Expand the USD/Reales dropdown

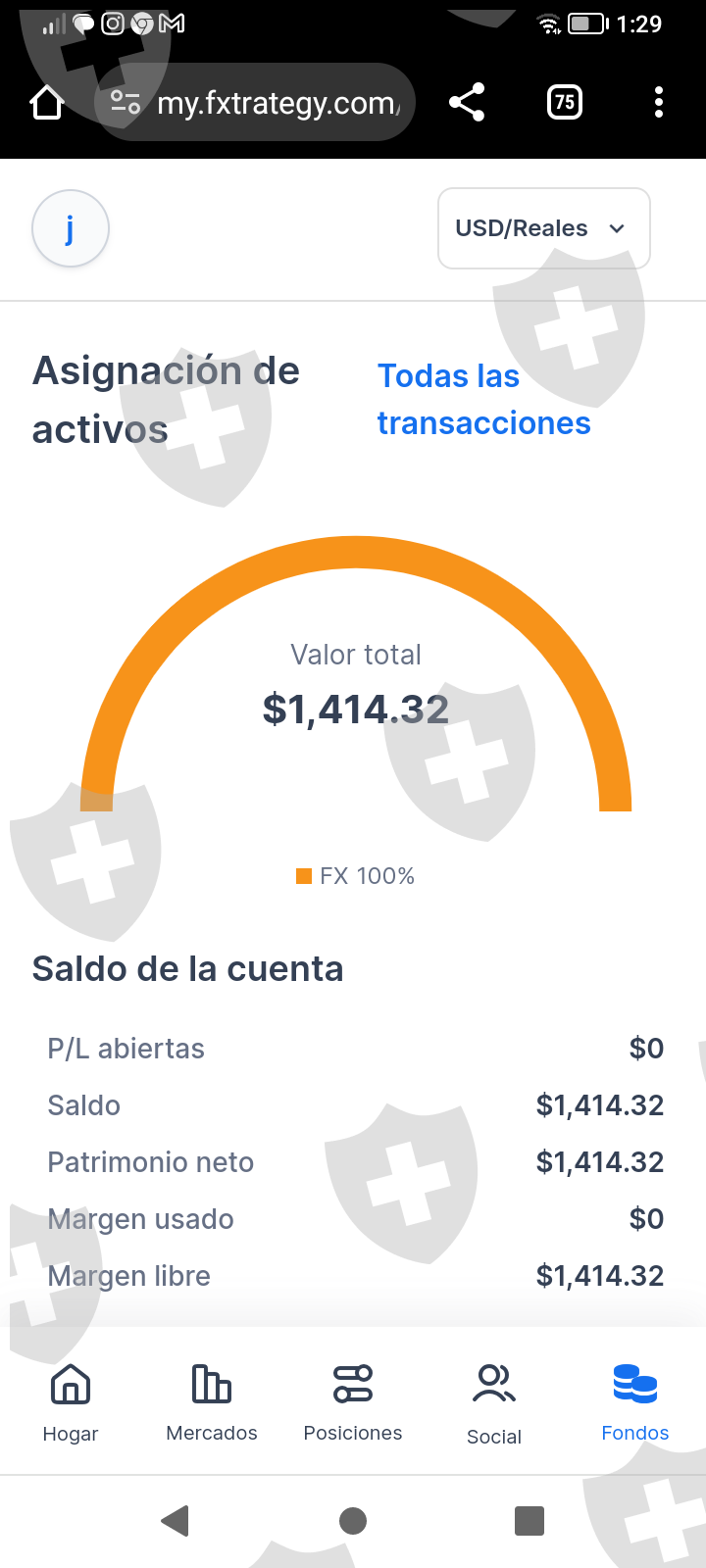click(x=543, y=228)
